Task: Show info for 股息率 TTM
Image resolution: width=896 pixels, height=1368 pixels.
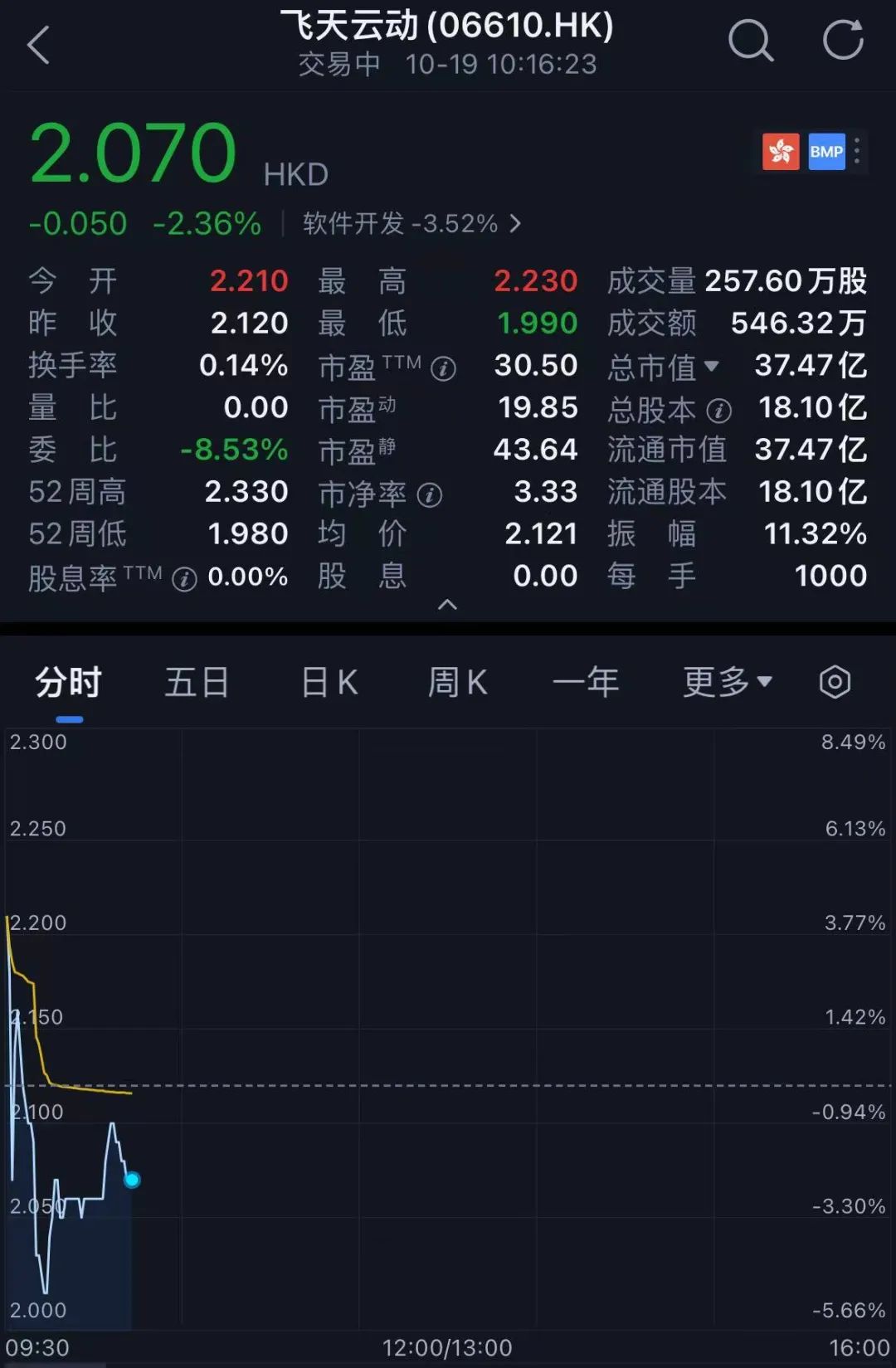Action: tap(184, 579)
